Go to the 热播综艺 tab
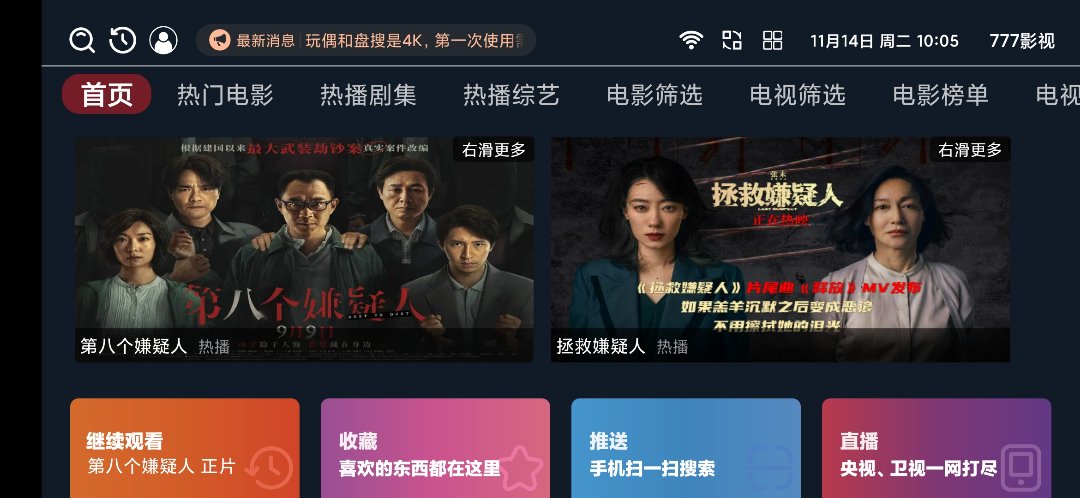 point(511,95)
